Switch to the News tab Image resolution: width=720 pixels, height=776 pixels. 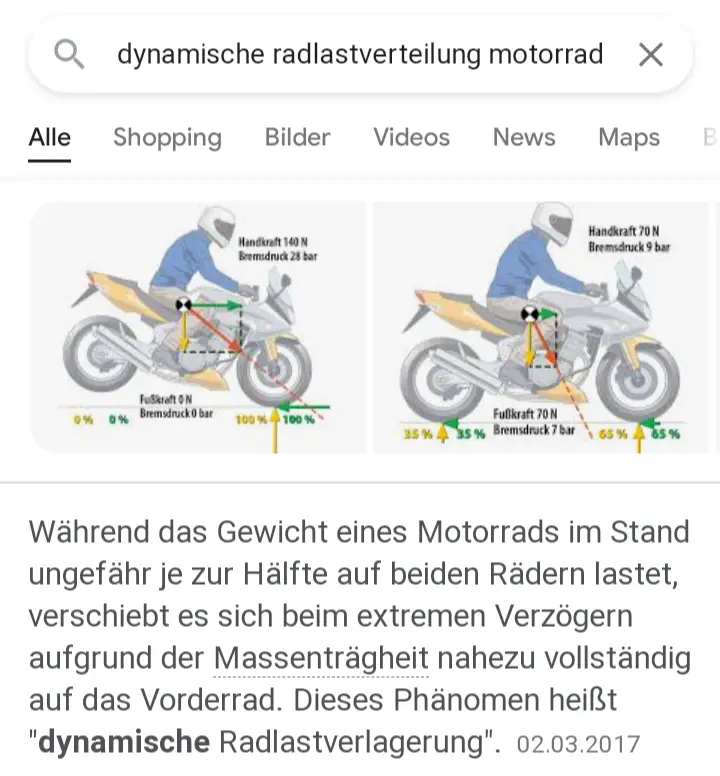tap(523, 137)
